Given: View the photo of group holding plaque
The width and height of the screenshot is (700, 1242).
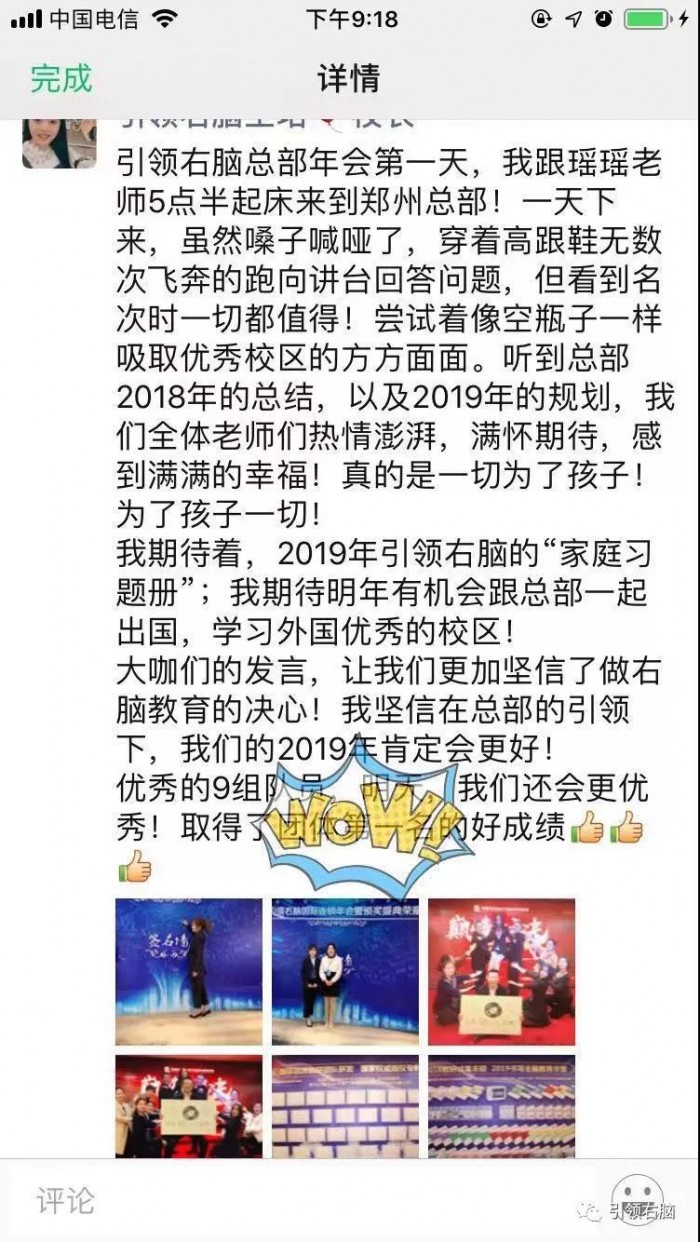Looking at the screenshot, I should (189, 1106).
